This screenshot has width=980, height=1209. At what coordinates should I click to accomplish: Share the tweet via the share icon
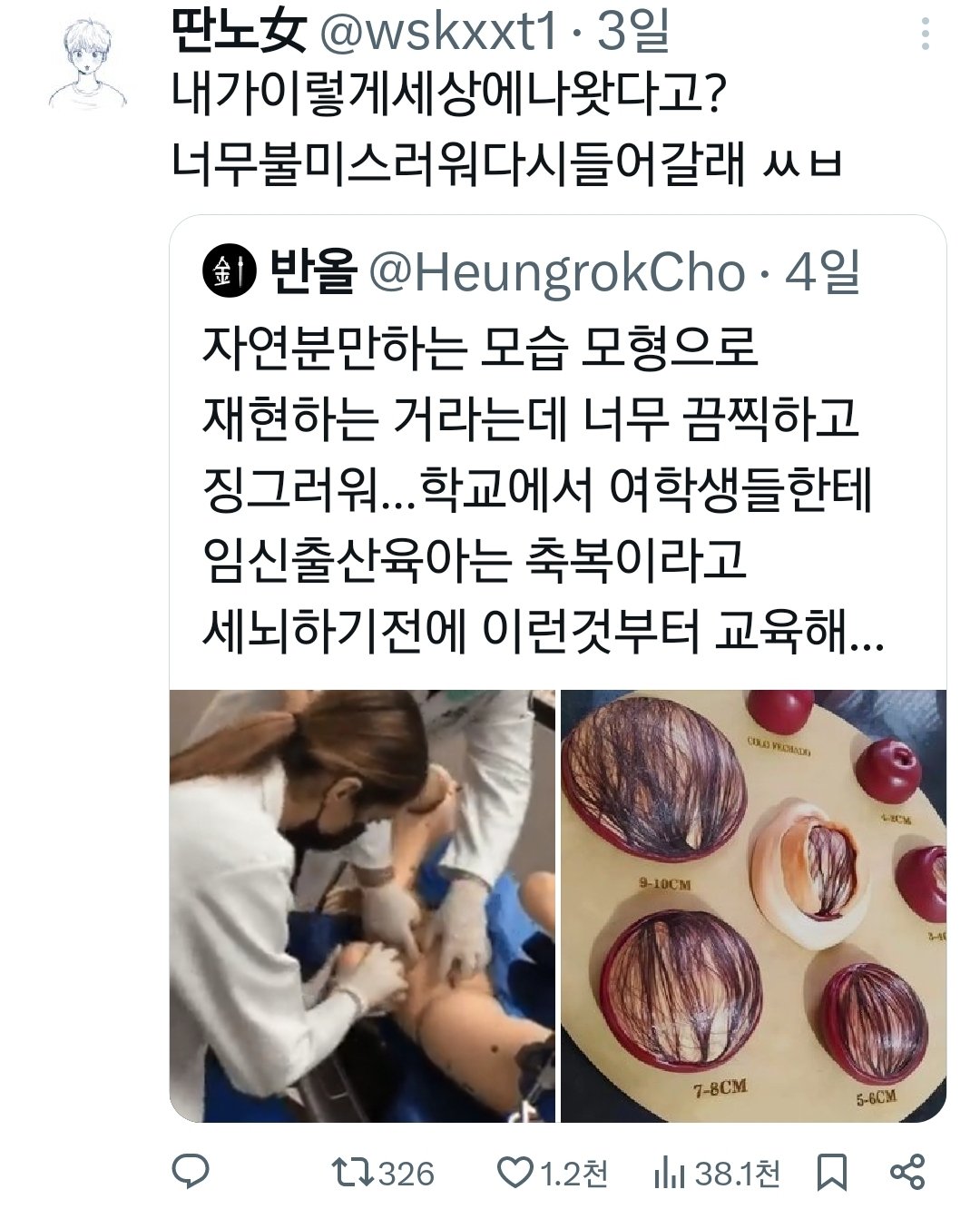coord(906,1172)
